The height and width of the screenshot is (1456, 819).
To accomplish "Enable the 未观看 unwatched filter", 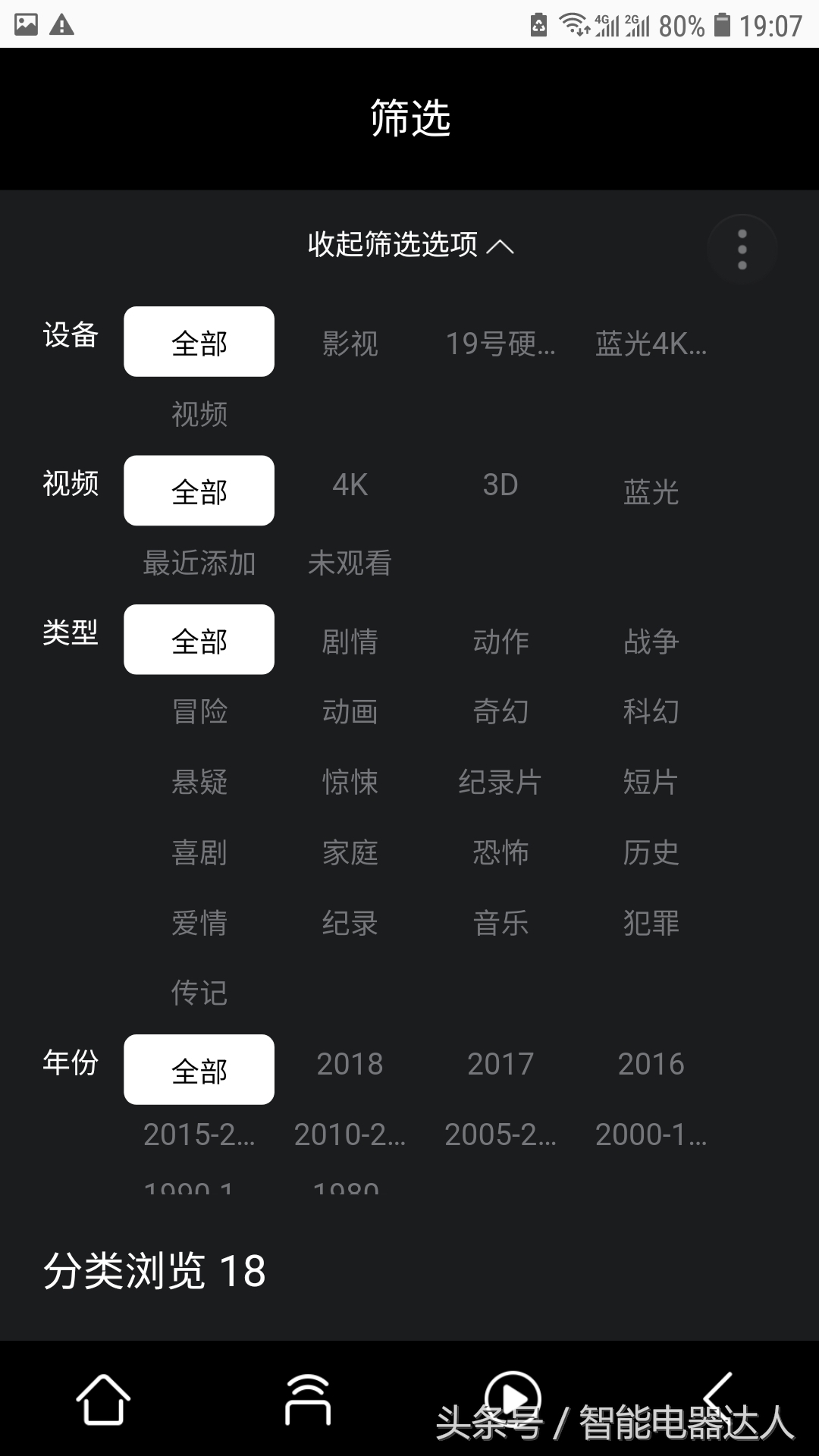I will click(350, 563).
